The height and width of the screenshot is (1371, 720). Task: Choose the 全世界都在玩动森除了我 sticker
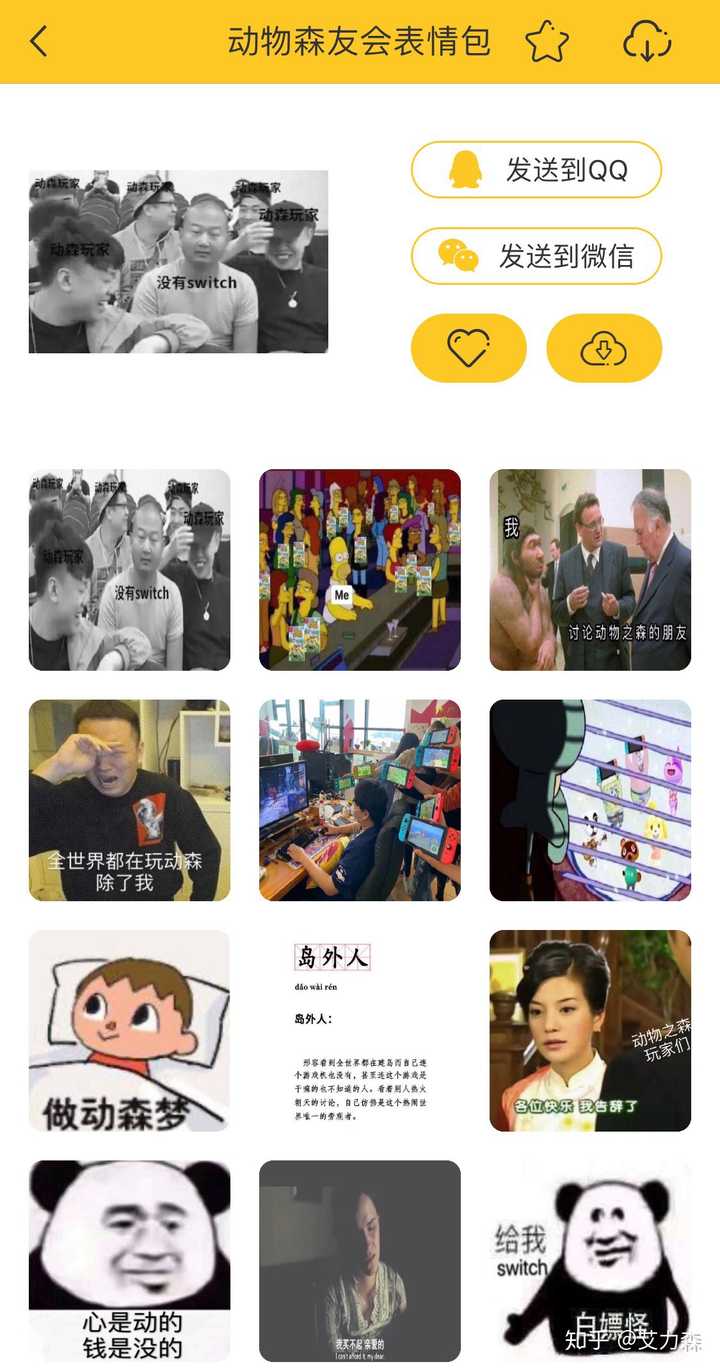(129, 800)
